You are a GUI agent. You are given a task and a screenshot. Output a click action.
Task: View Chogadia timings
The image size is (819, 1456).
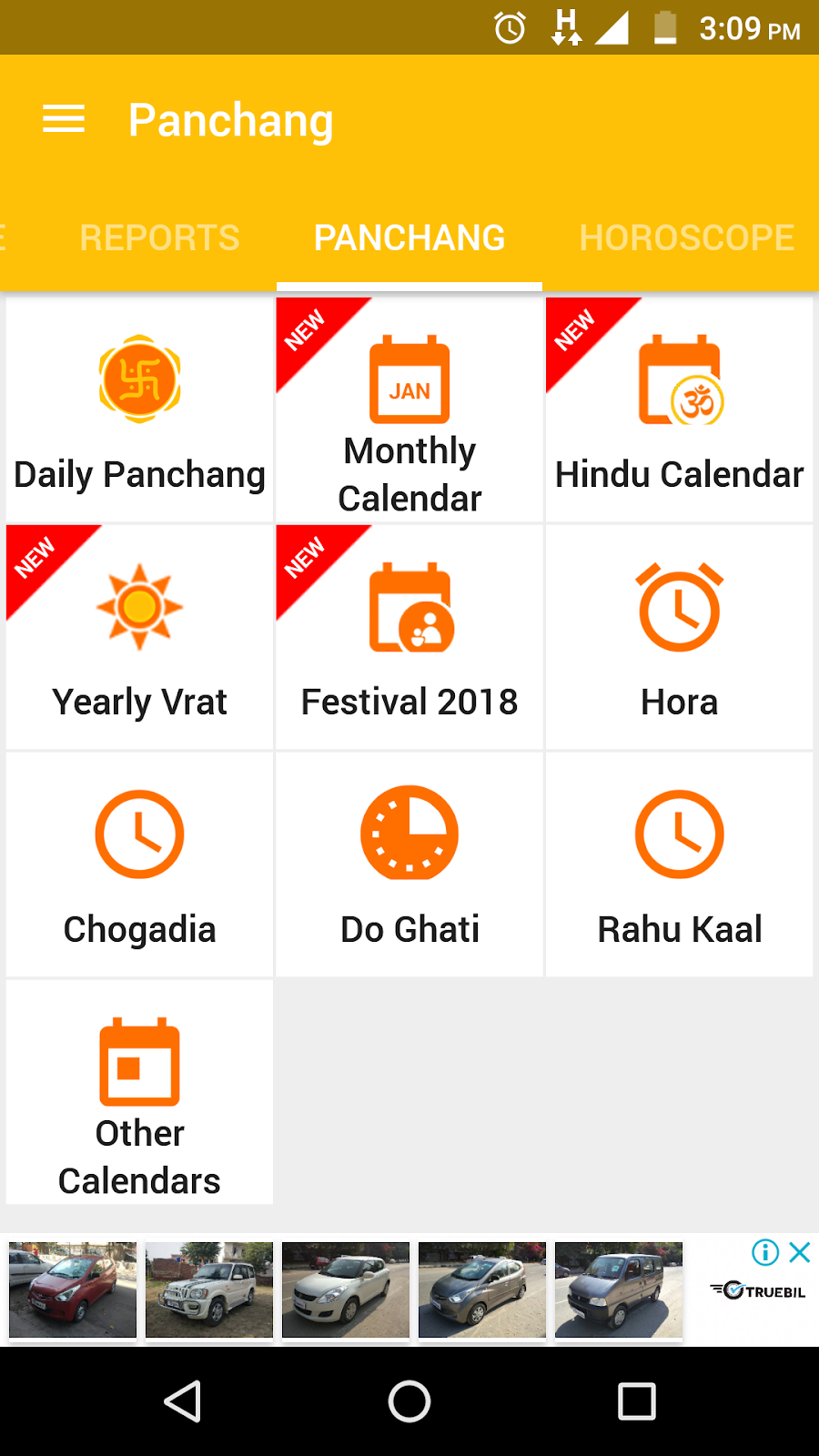pyautogui.click(x=140, y=865)
